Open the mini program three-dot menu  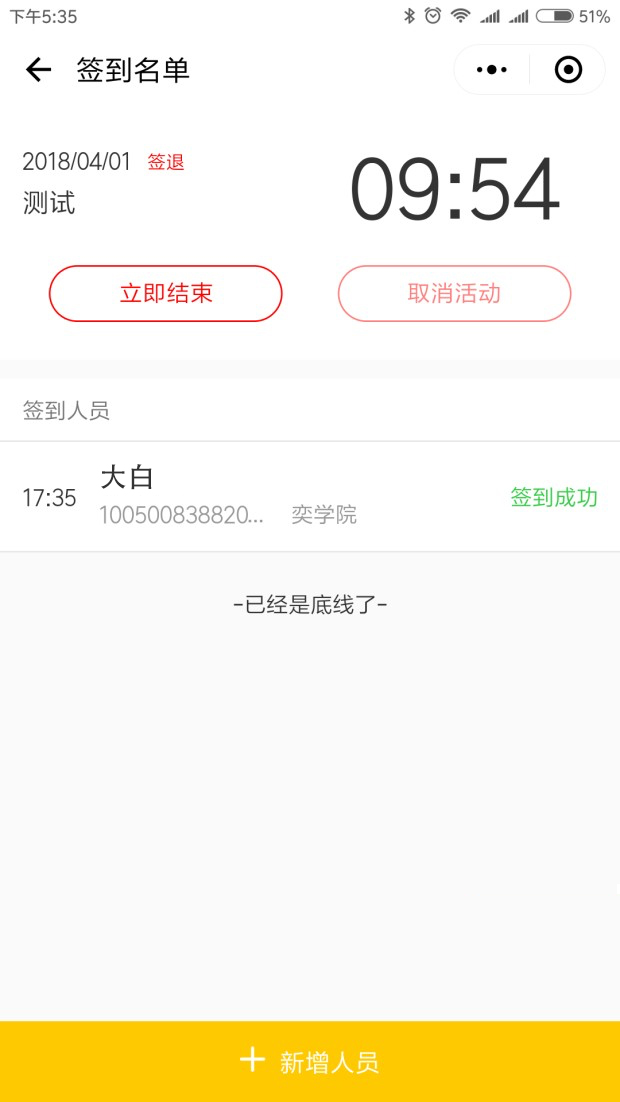tap(491, 70)
